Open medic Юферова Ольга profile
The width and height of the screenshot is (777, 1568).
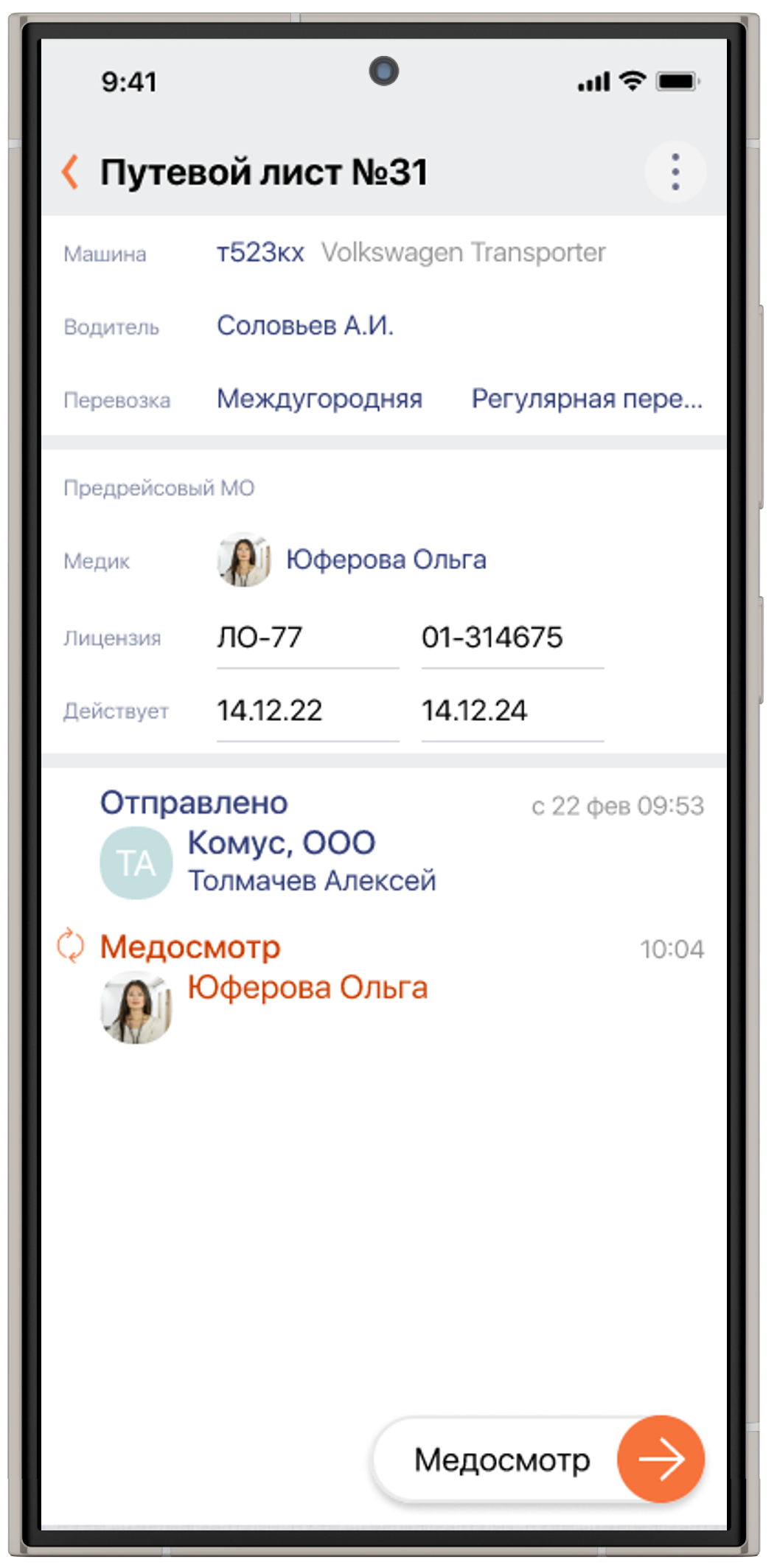(385, 560)
